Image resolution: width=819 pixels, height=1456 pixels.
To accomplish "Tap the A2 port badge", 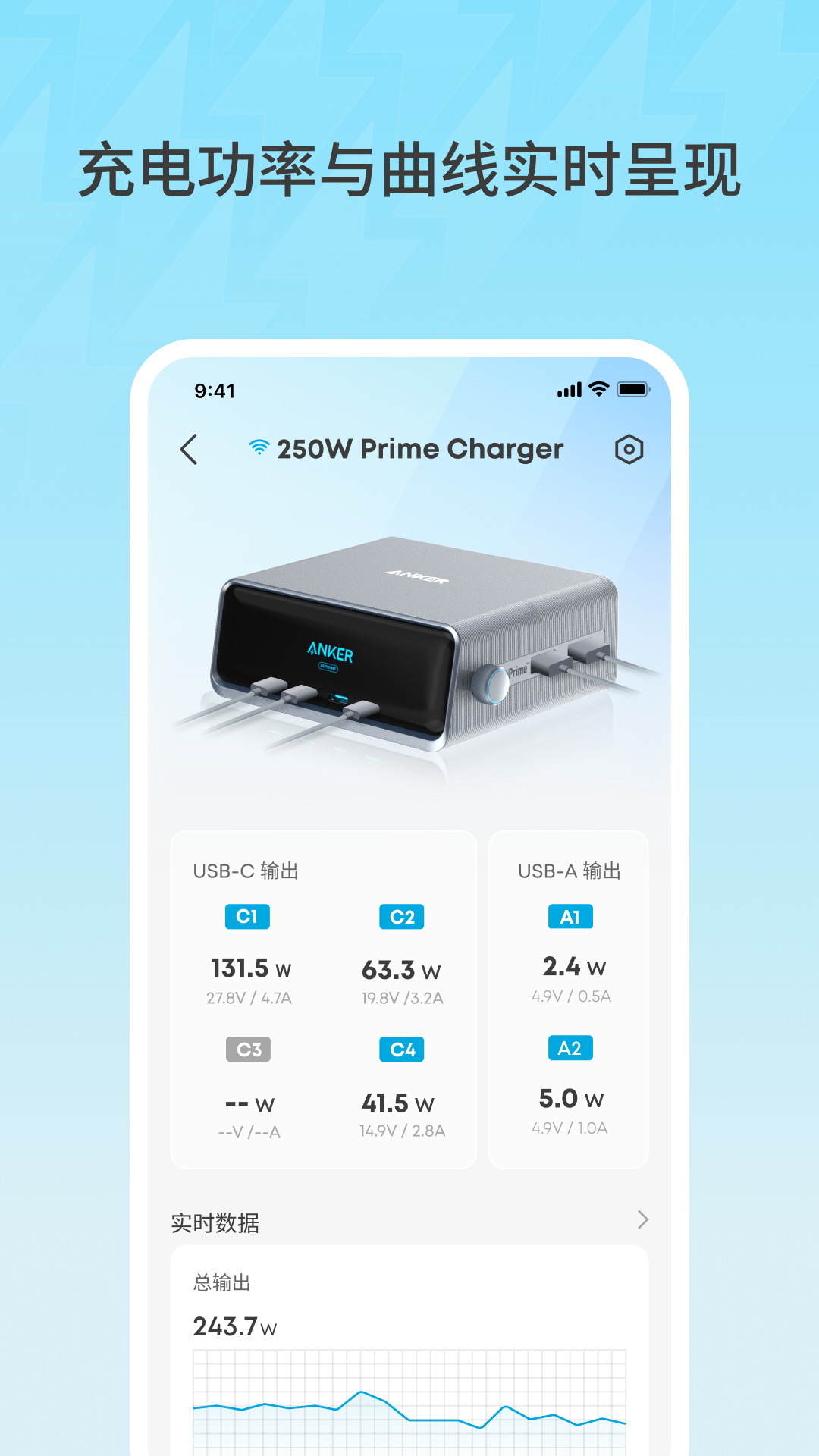I will pyautogui.click(x=570, y=1049).
